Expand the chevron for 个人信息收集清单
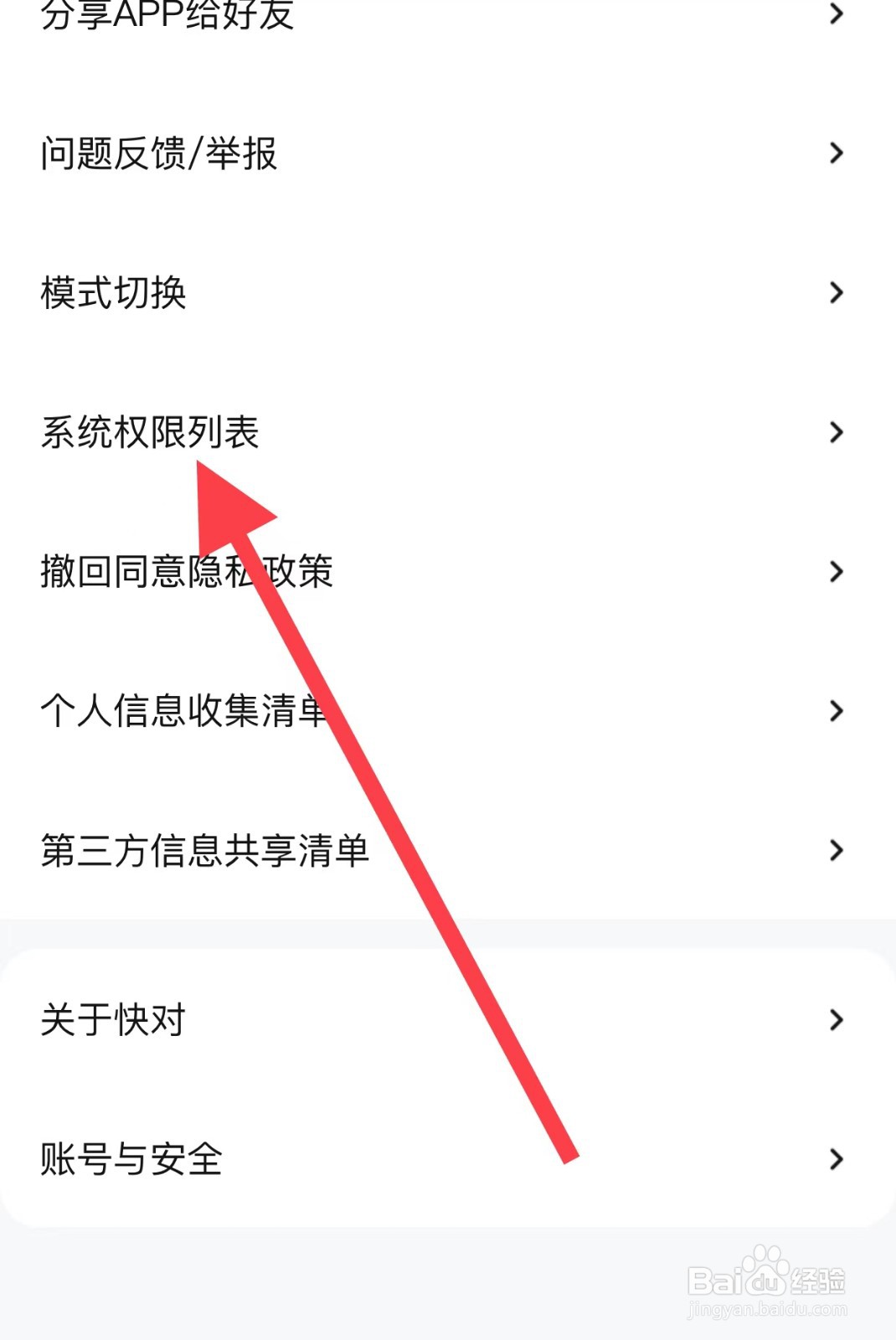The width and height of the screenshot is (896, 1340). (x=836, y=712)
